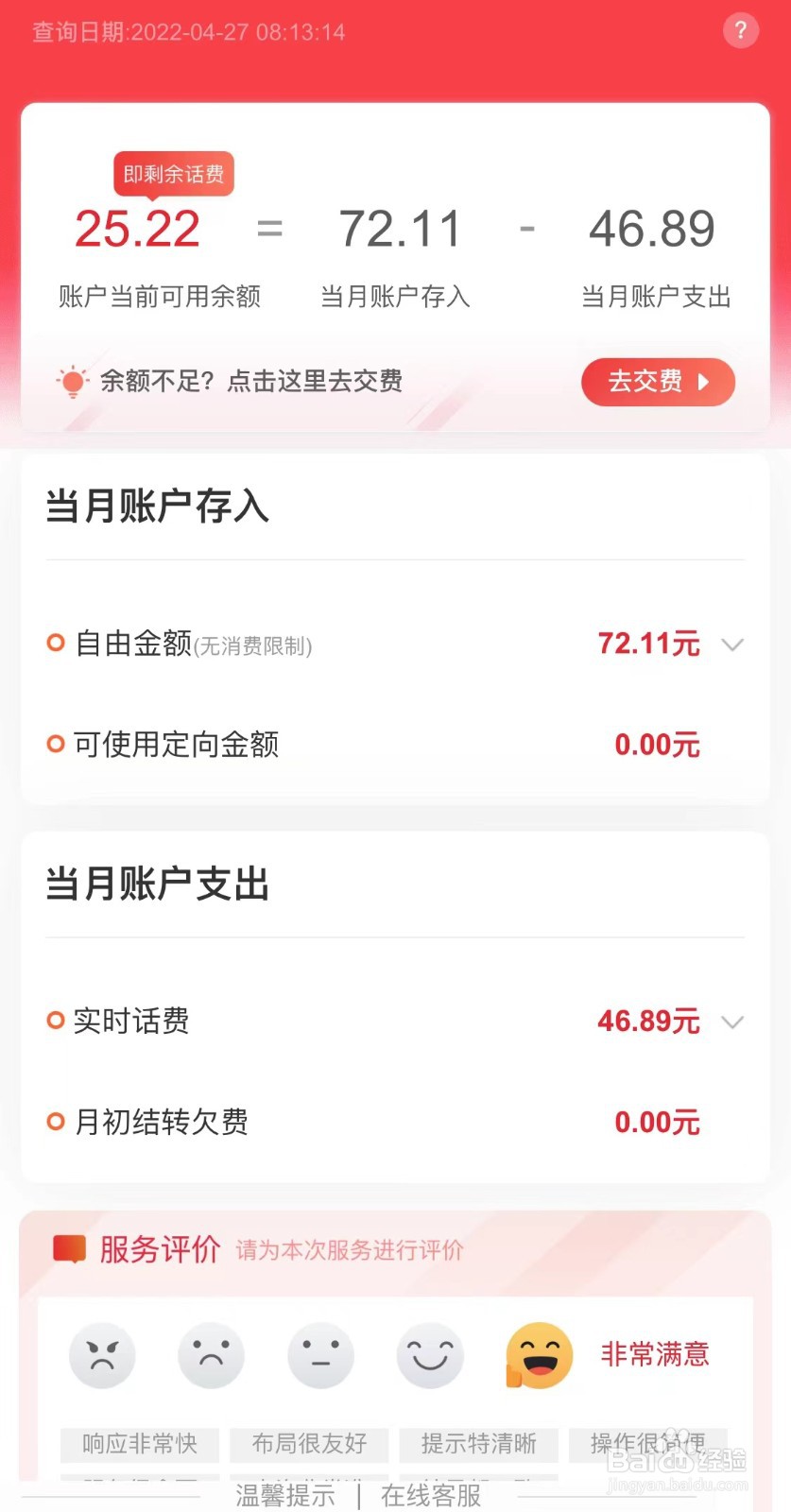
Task: Choose the 提示特清晰 feedback tag
Action: point(478,1444)
